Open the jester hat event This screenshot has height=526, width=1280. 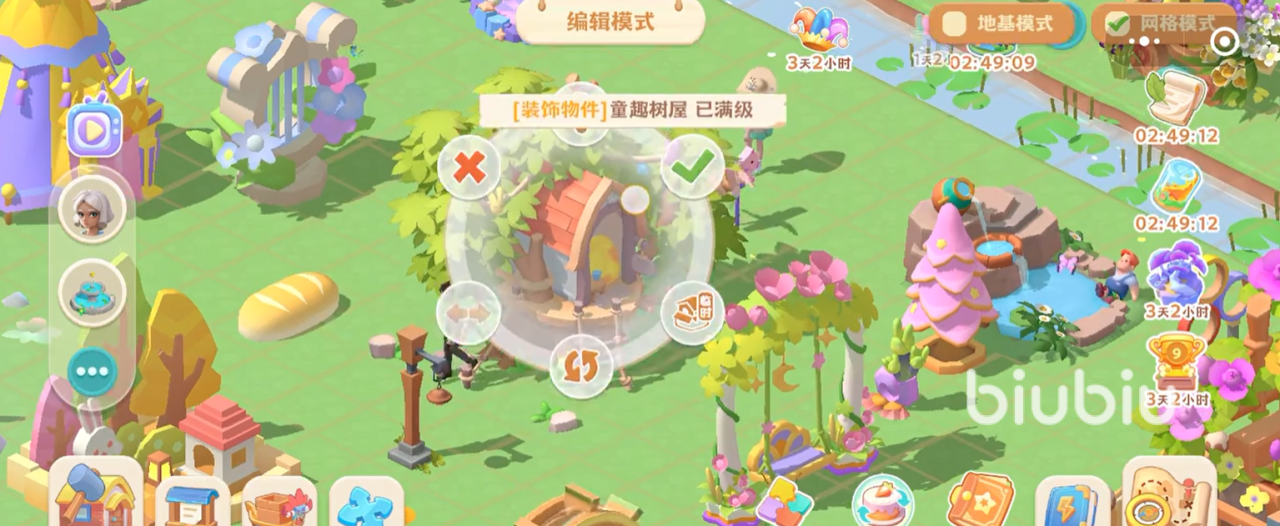818,32
